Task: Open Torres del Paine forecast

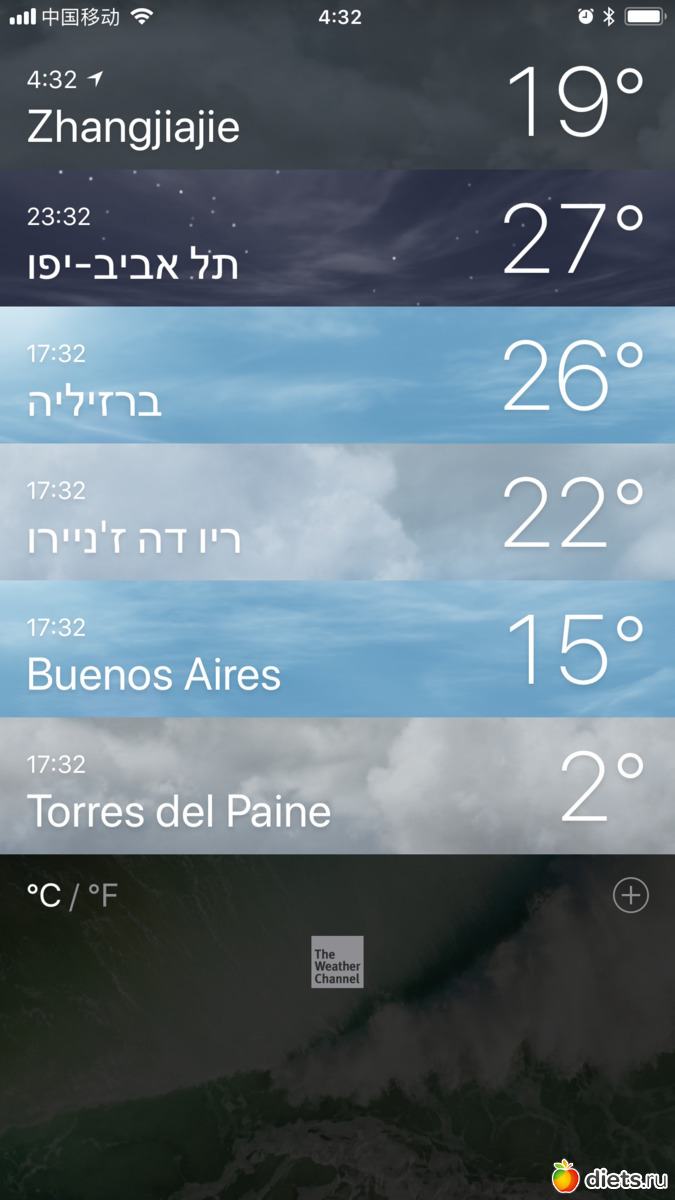Action: pyautogui.click(x=337, y=787)
